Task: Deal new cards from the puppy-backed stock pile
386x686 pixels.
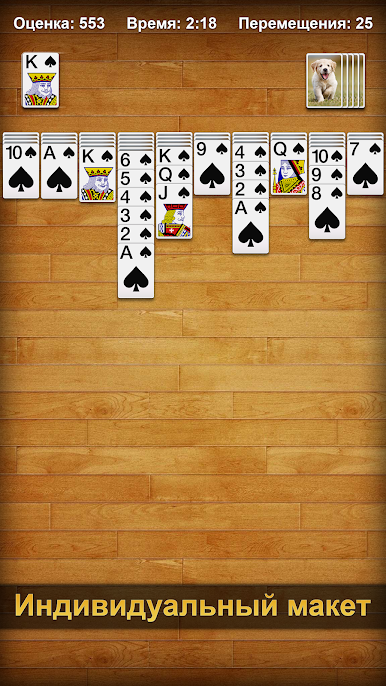Action: pyautogui.click(x=335, y=80)
